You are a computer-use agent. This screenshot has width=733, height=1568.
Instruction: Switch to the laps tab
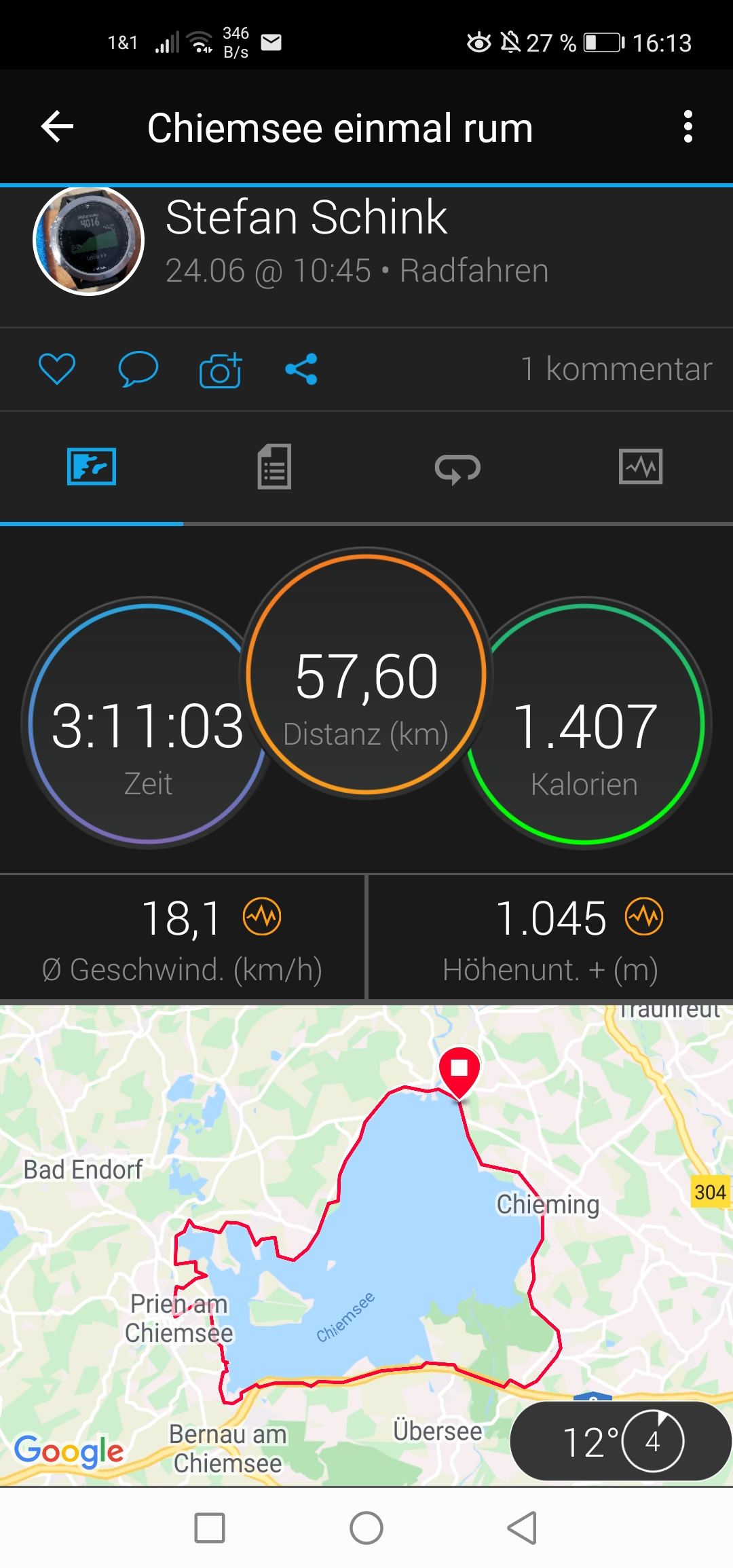457,467
